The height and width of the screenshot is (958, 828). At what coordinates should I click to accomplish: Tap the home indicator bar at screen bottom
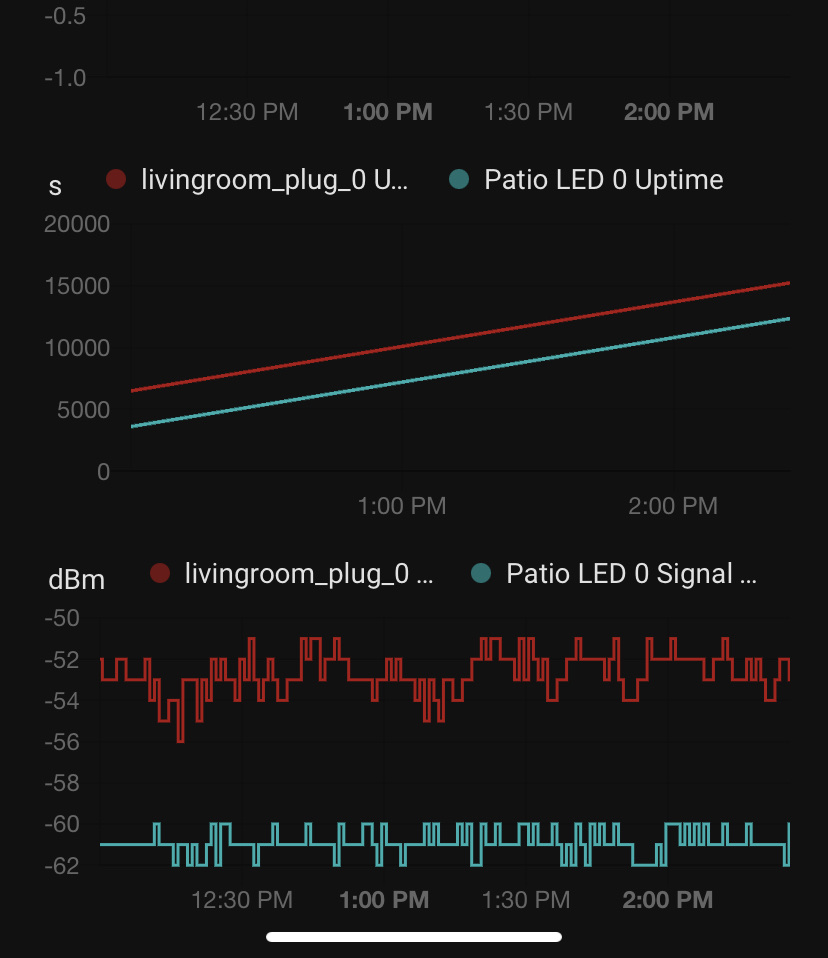(x=413, y=936)
